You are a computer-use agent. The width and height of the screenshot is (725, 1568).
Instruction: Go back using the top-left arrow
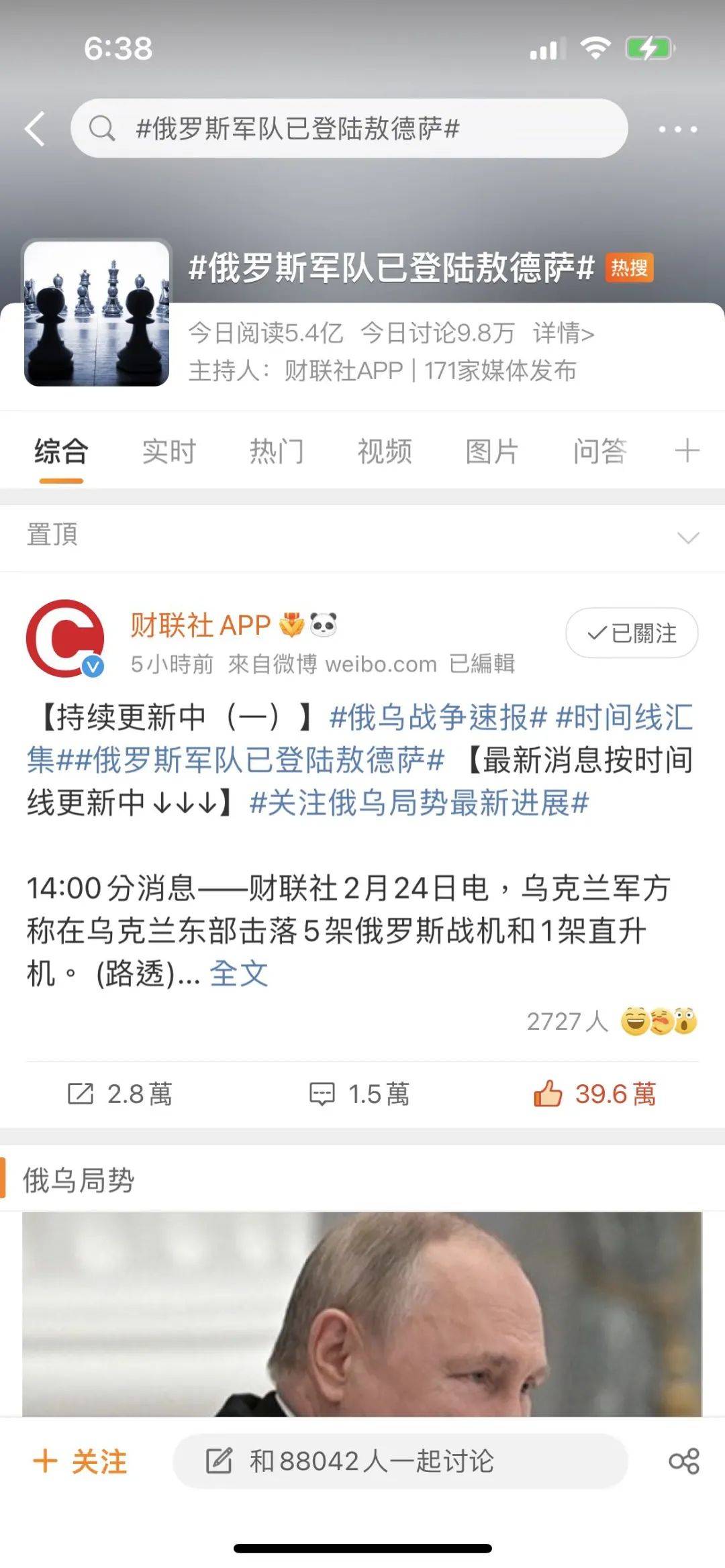coord(35,129)
